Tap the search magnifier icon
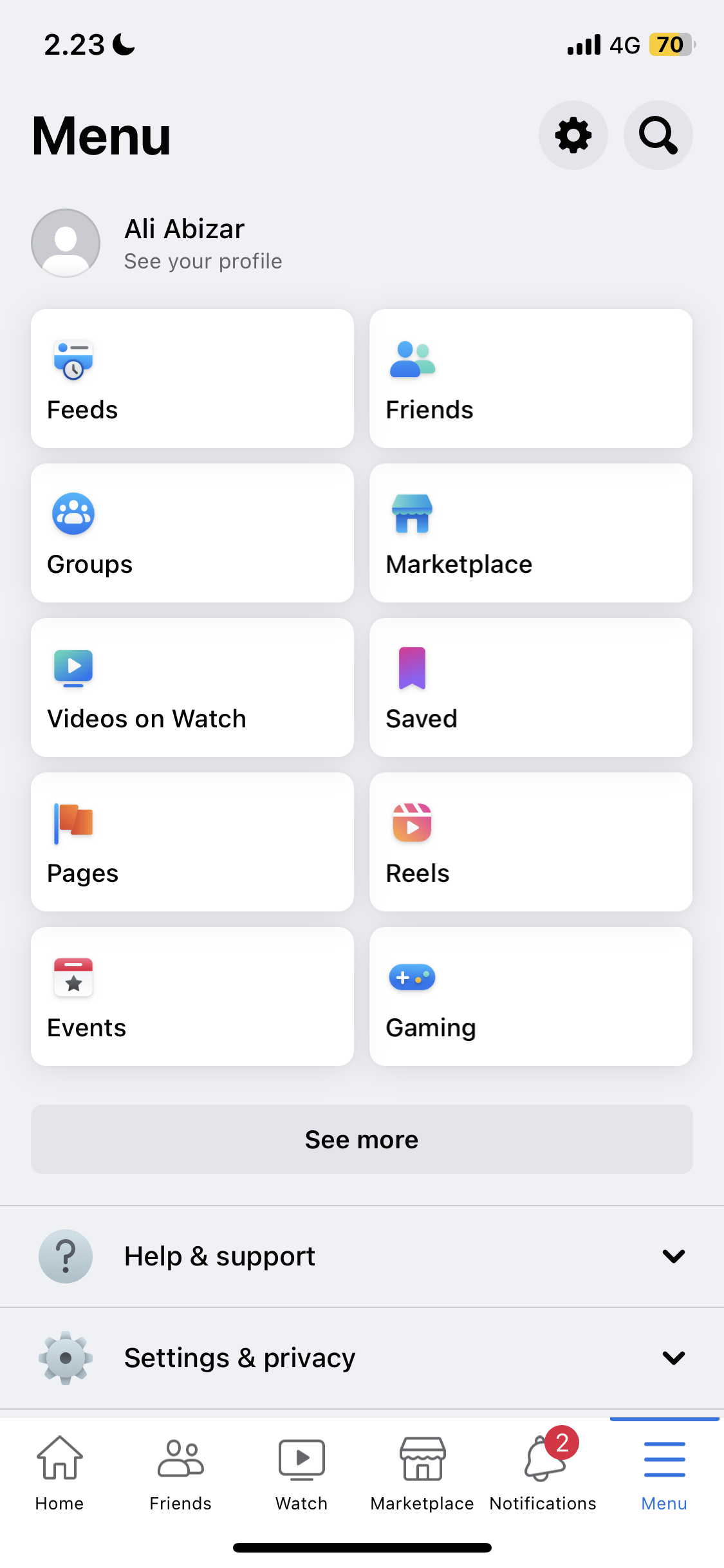 (x=658, y=135)
